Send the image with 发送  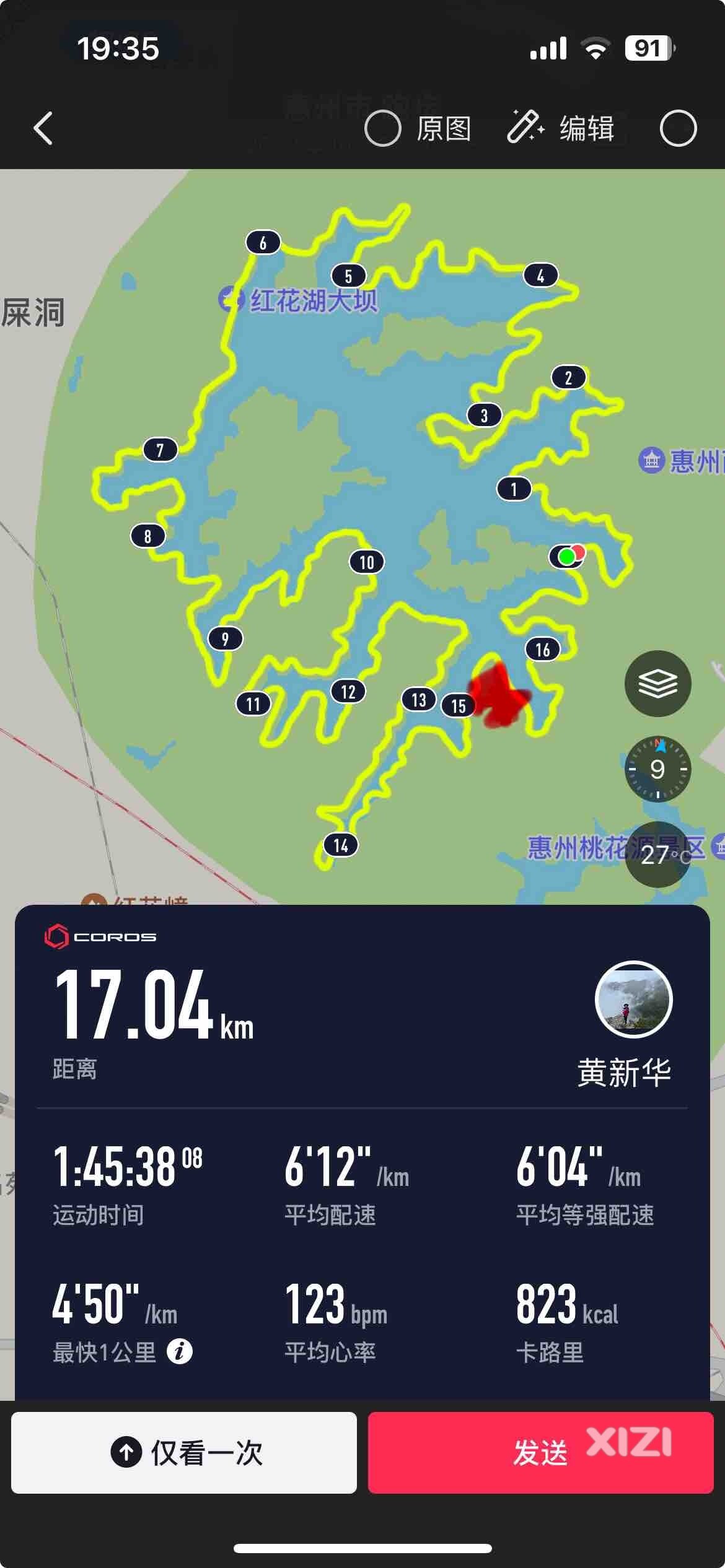(x=540, y=1452)
